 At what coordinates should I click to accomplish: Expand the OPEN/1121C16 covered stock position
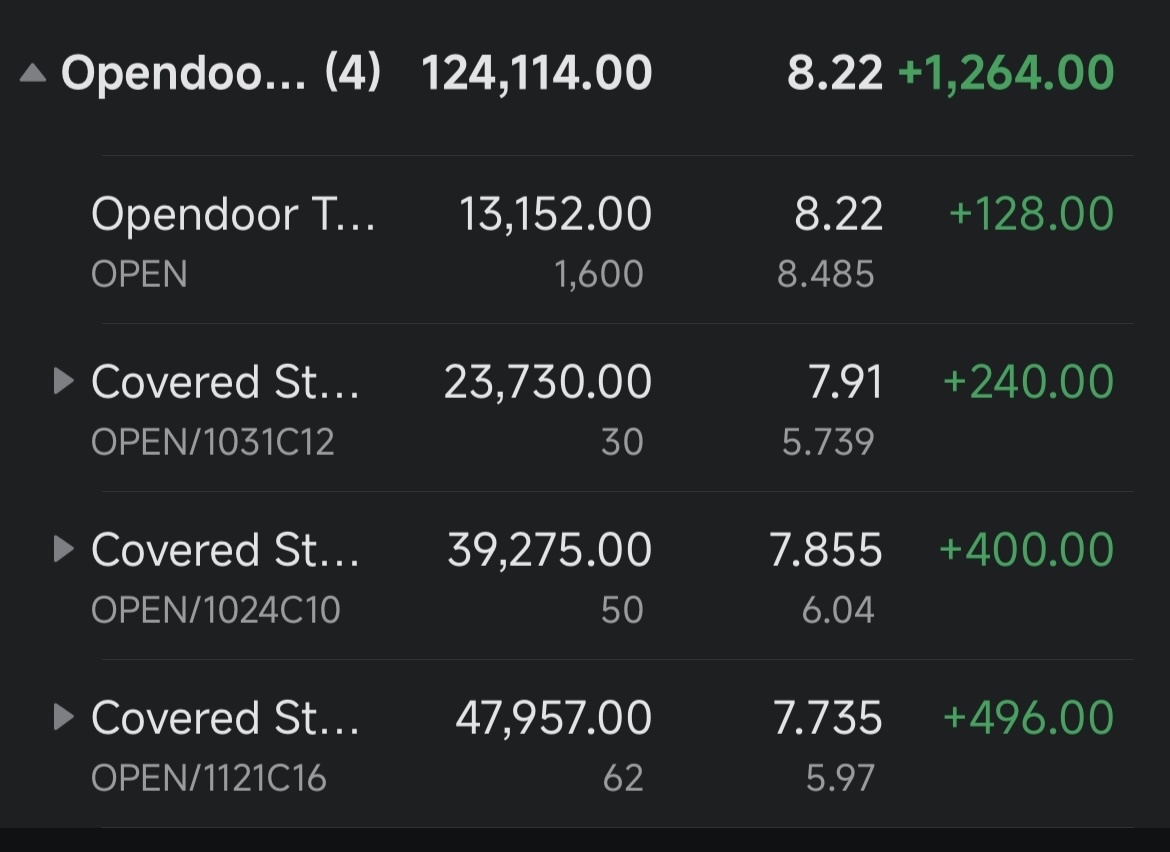63,717
